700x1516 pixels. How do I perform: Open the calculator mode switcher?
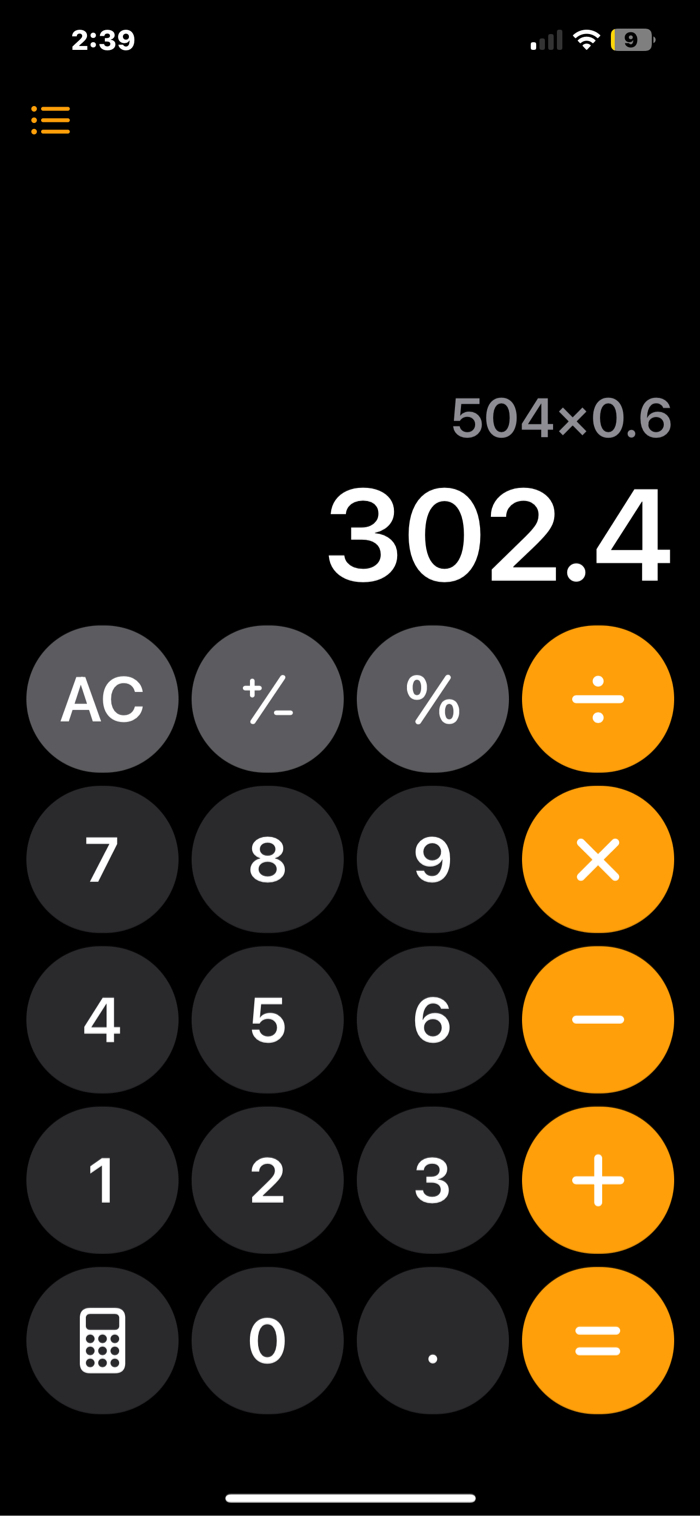pos(102,1340)
